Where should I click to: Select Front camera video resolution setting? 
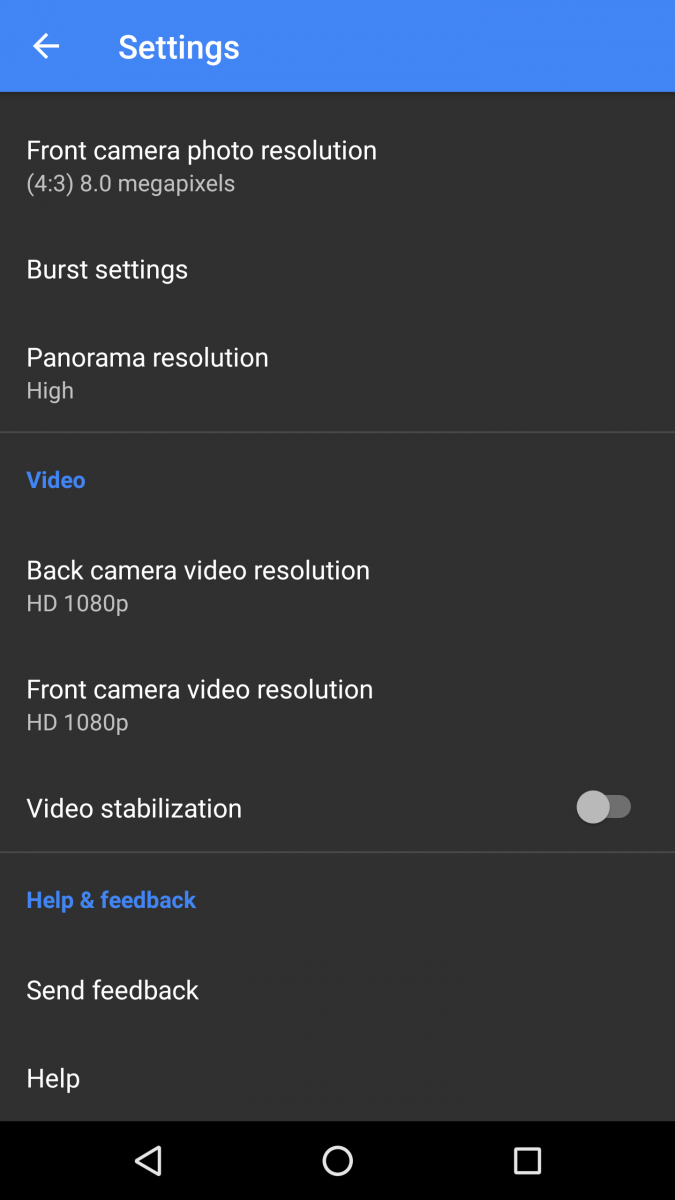[x=199, y=704]
